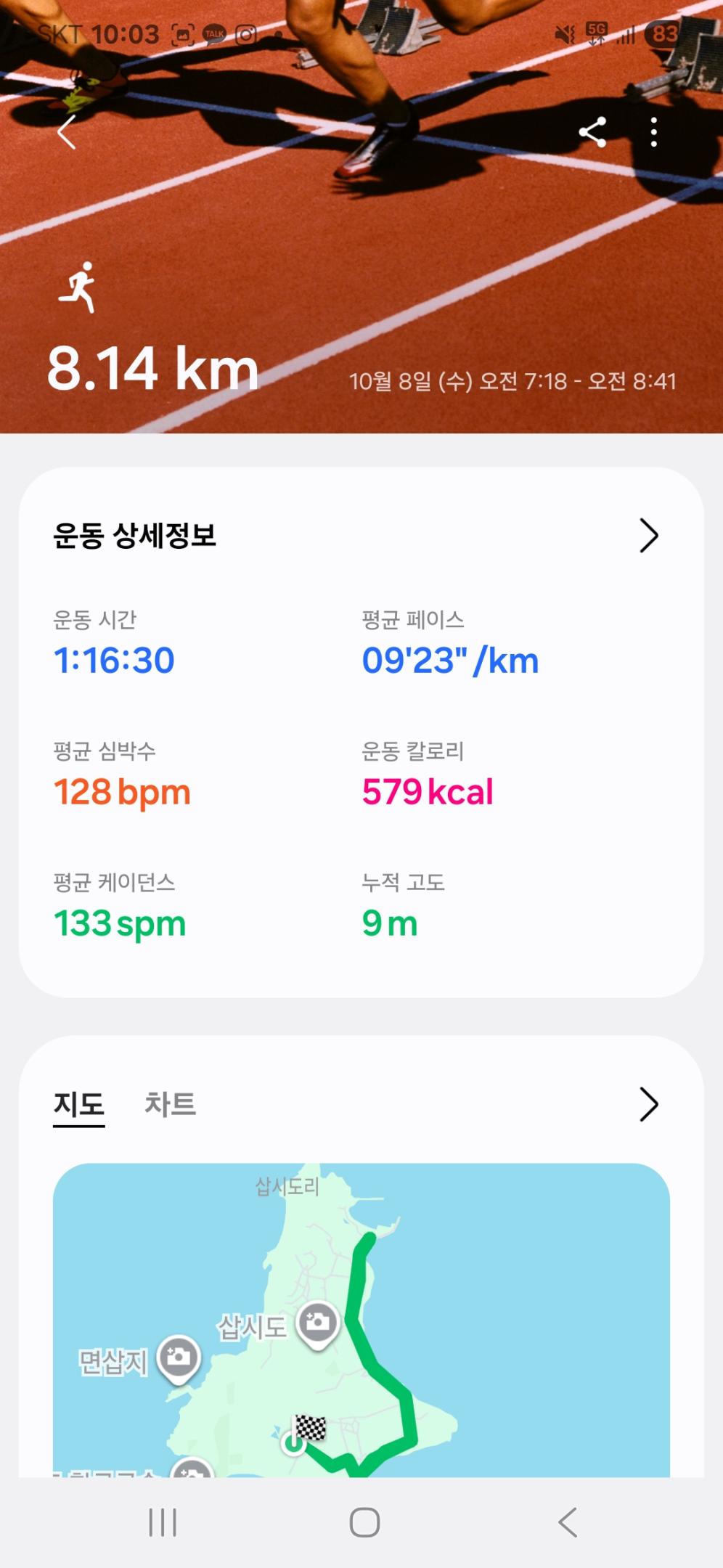This screenshot has height=1568, width=723.
Task: Open recent apps from the navigation bar
Action: point(163,1522)
